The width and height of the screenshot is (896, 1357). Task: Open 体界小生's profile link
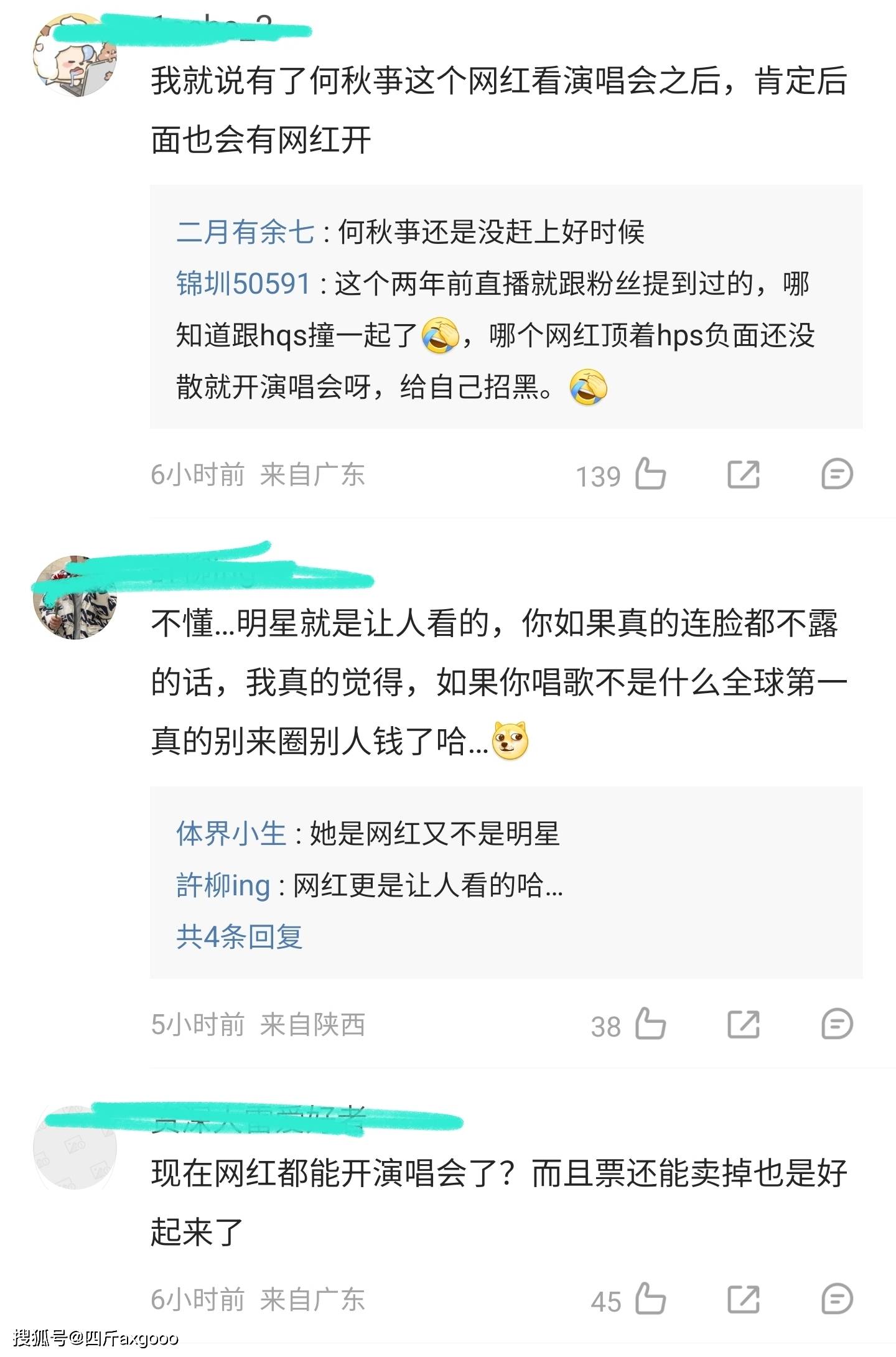[x=231, y=834]
